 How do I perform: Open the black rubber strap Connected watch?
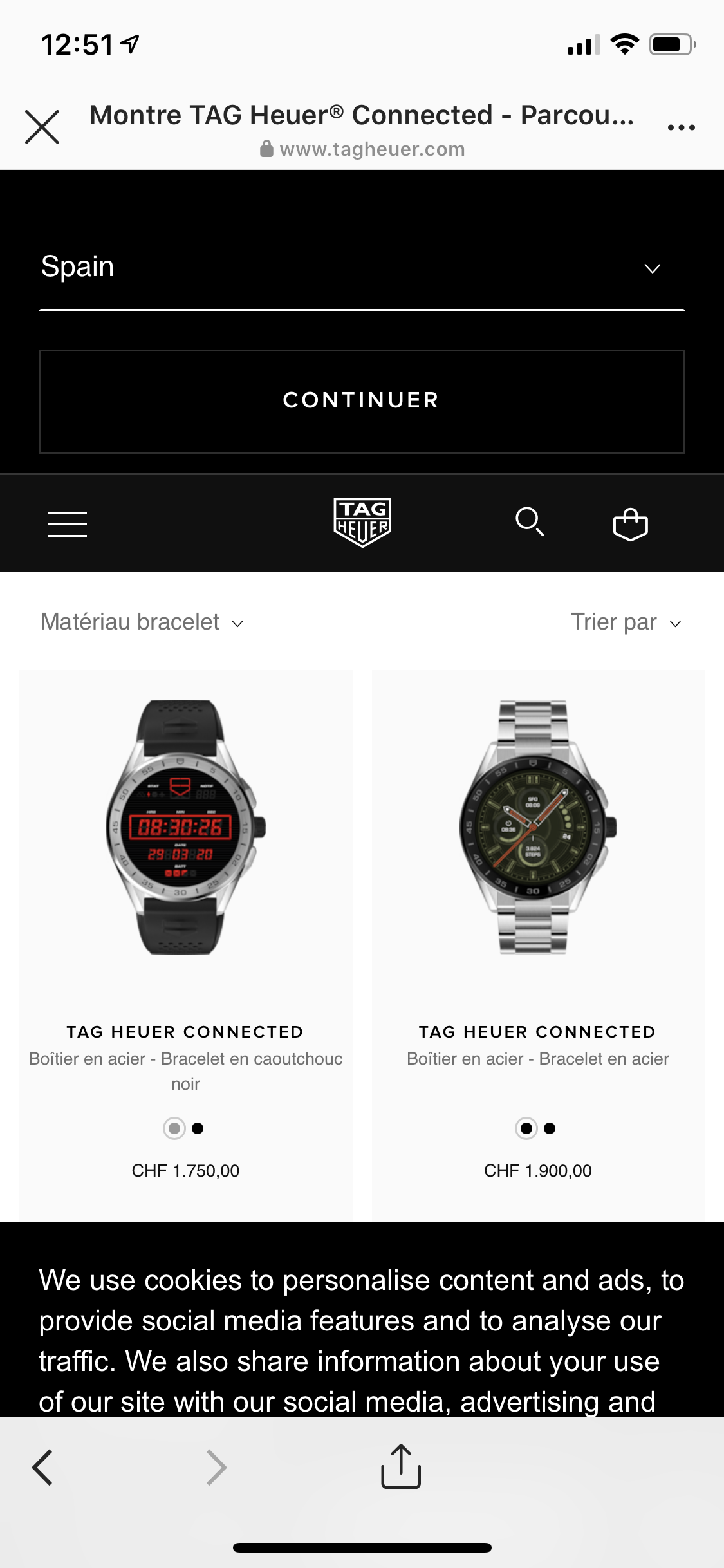[185, 827]
